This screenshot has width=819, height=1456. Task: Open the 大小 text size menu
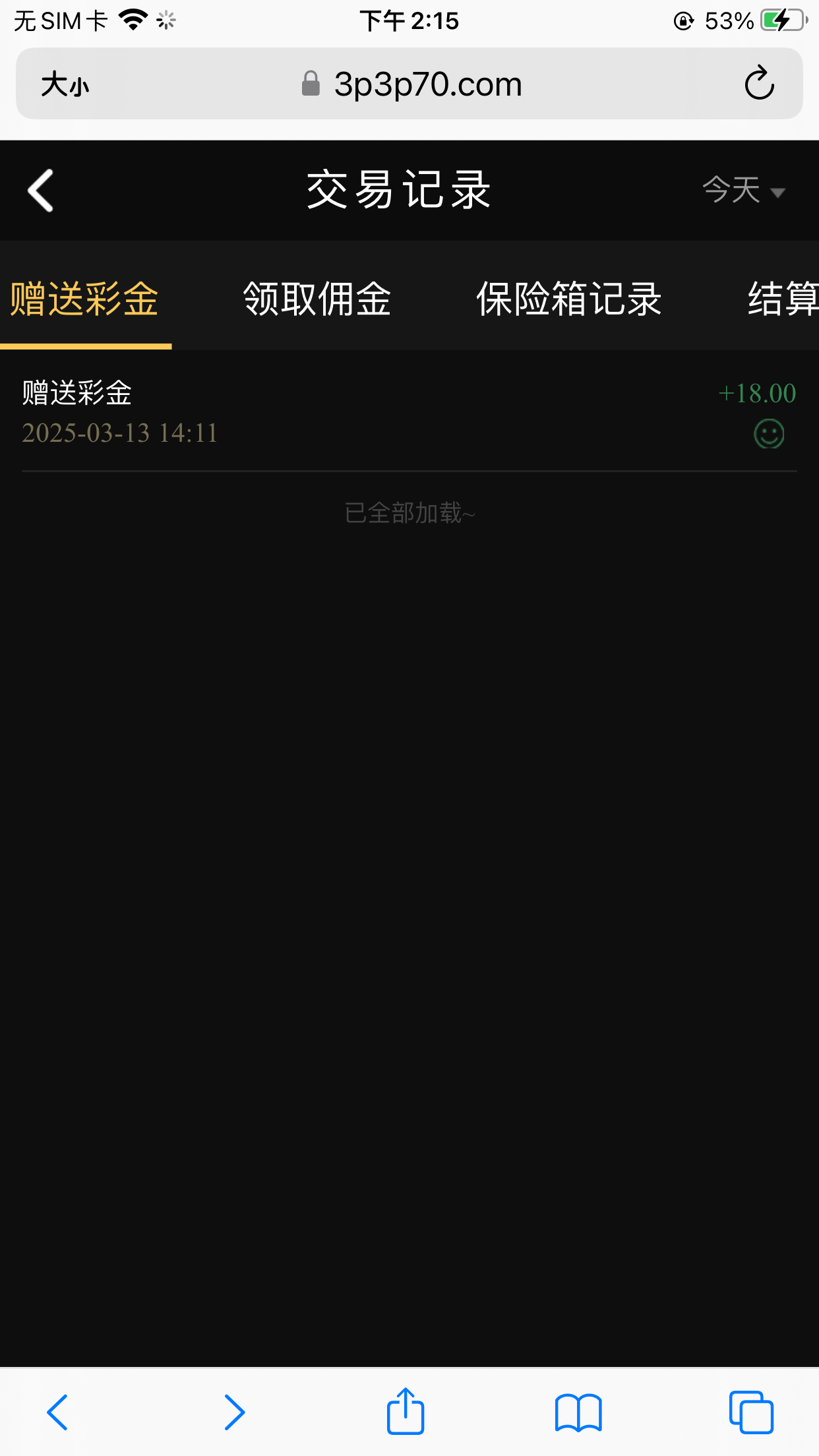tap(65, 84)
